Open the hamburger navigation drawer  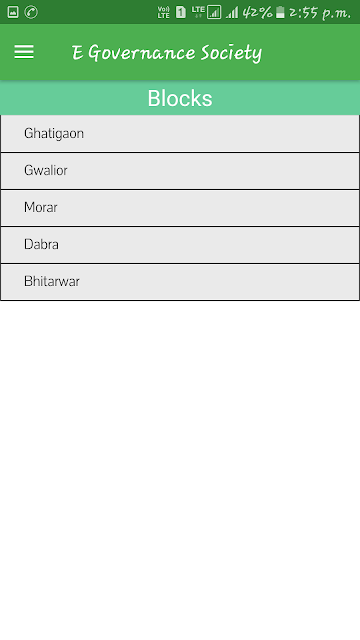click(x=24, y=52)
